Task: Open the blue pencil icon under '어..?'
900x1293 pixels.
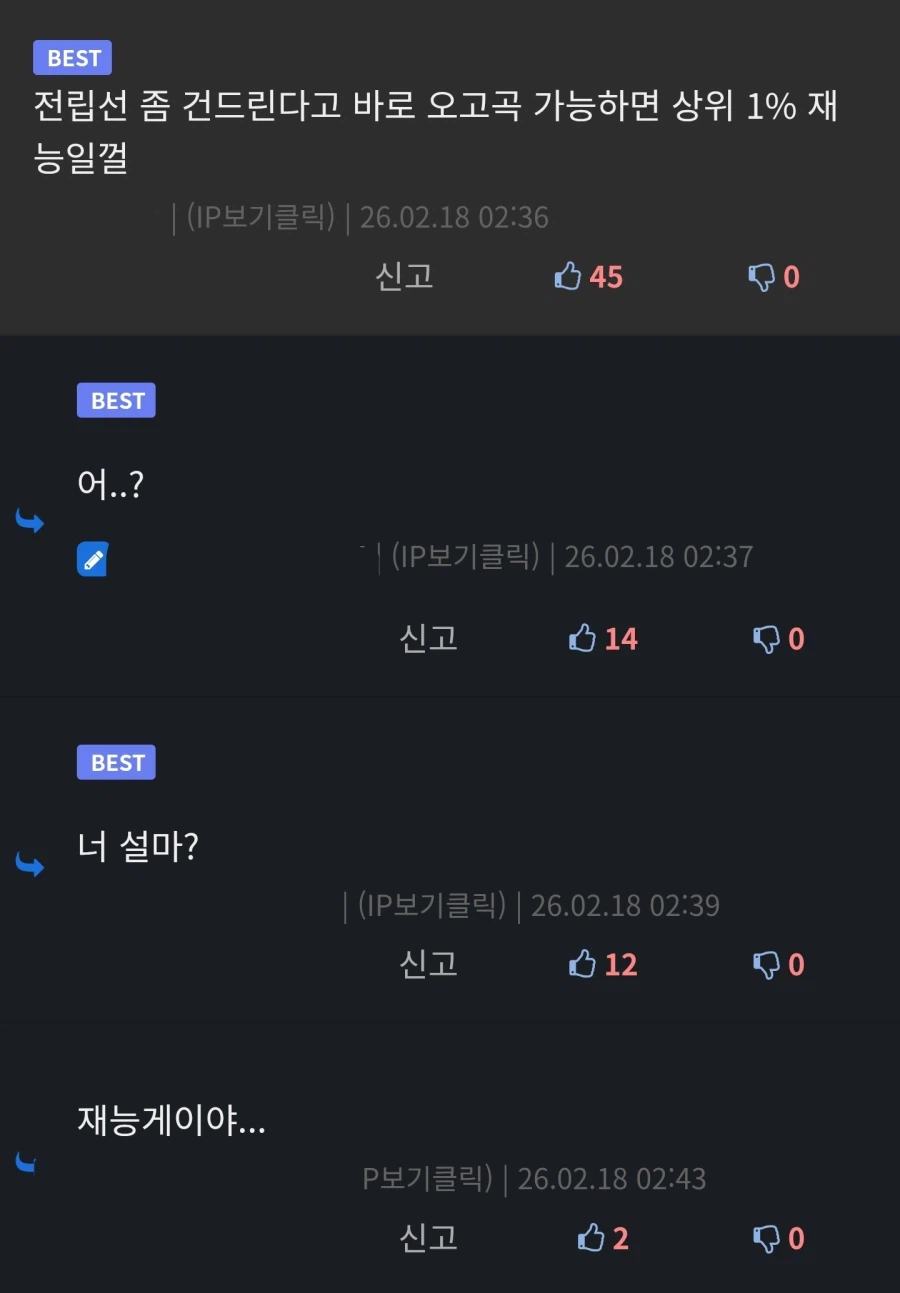Action: point(92,559)
